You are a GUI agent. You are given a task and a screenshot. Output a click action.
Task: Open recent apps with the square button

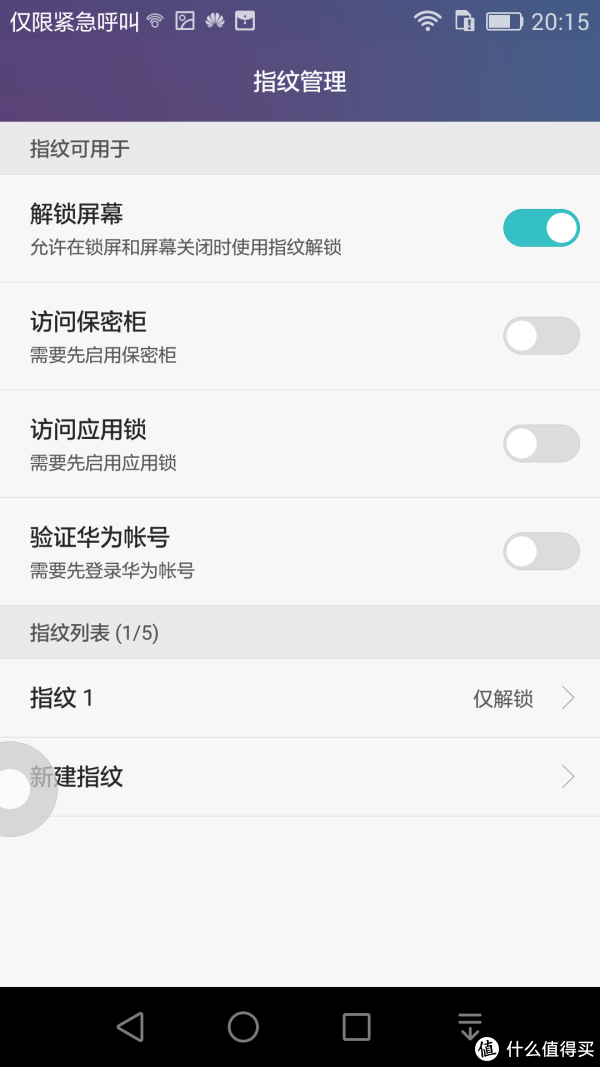356,1026
